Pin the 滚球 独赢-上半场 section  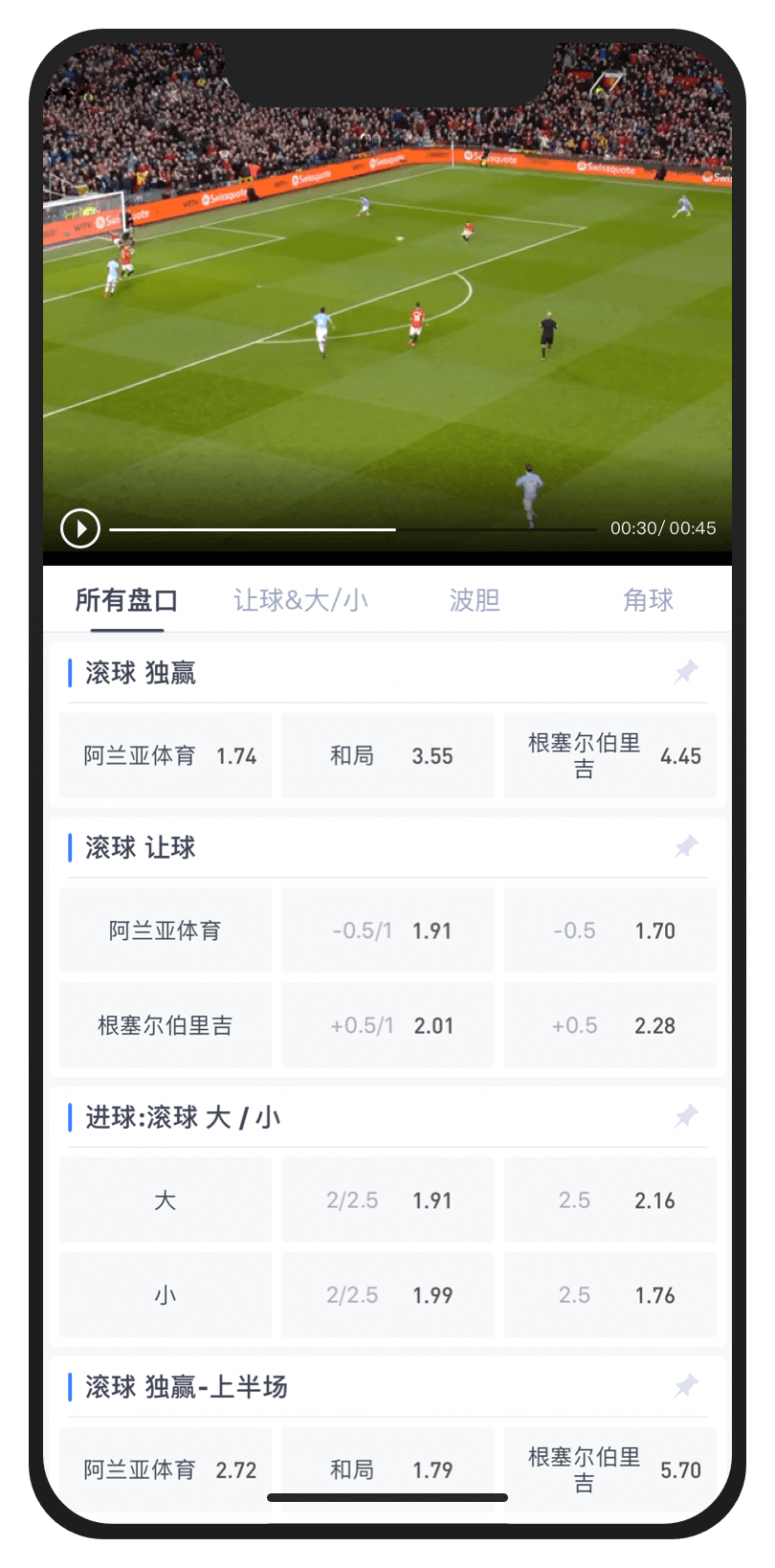click(x=685, y=1387)
